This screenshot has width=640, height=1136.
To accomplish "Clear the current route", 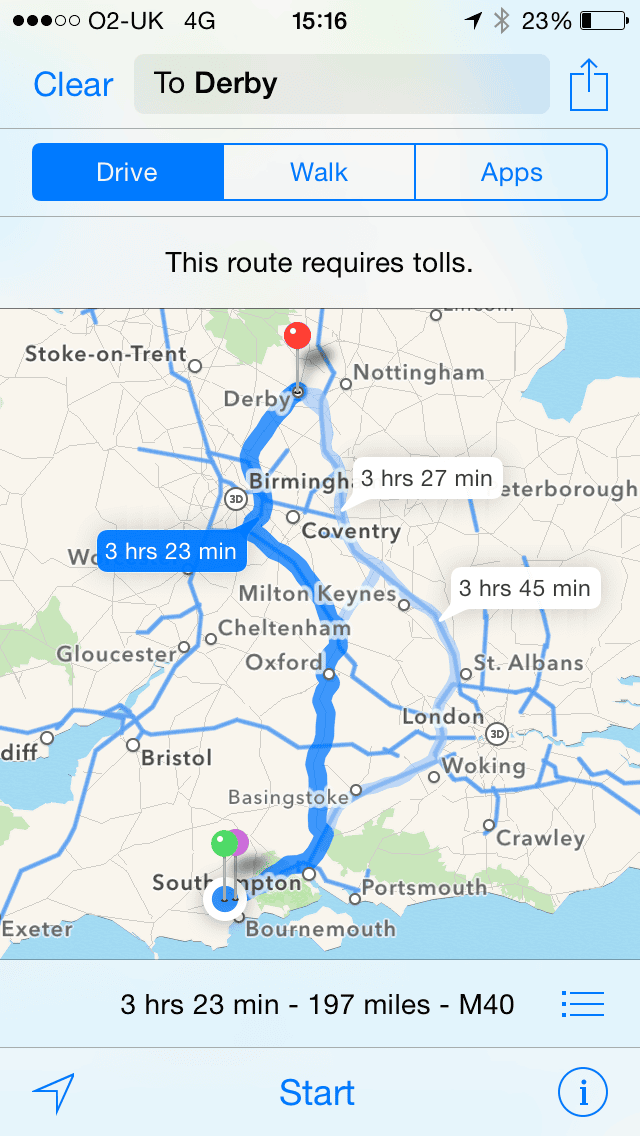I will [x=73, y=85].
